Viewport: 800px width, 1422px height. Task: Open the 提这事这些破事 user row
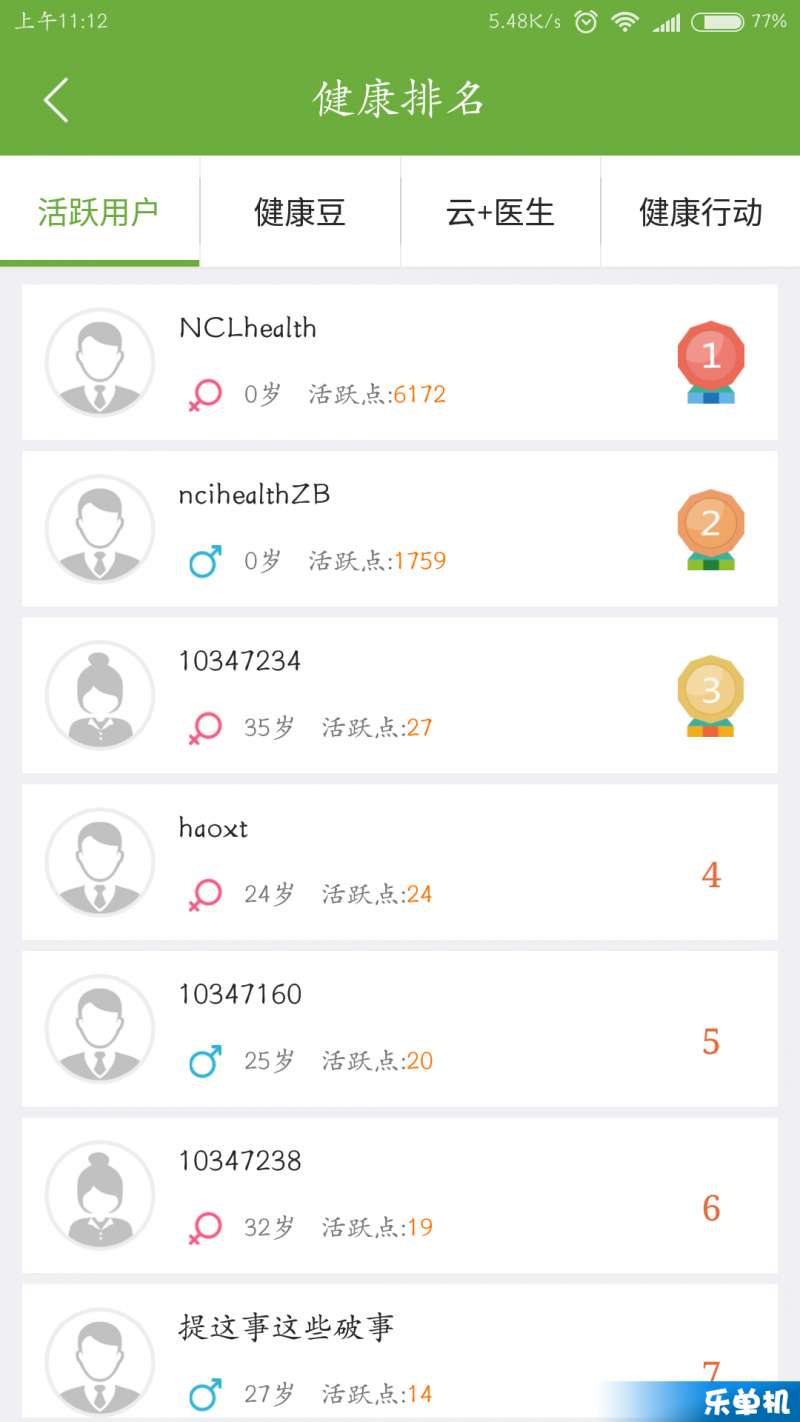click(x=400, y=1352)
